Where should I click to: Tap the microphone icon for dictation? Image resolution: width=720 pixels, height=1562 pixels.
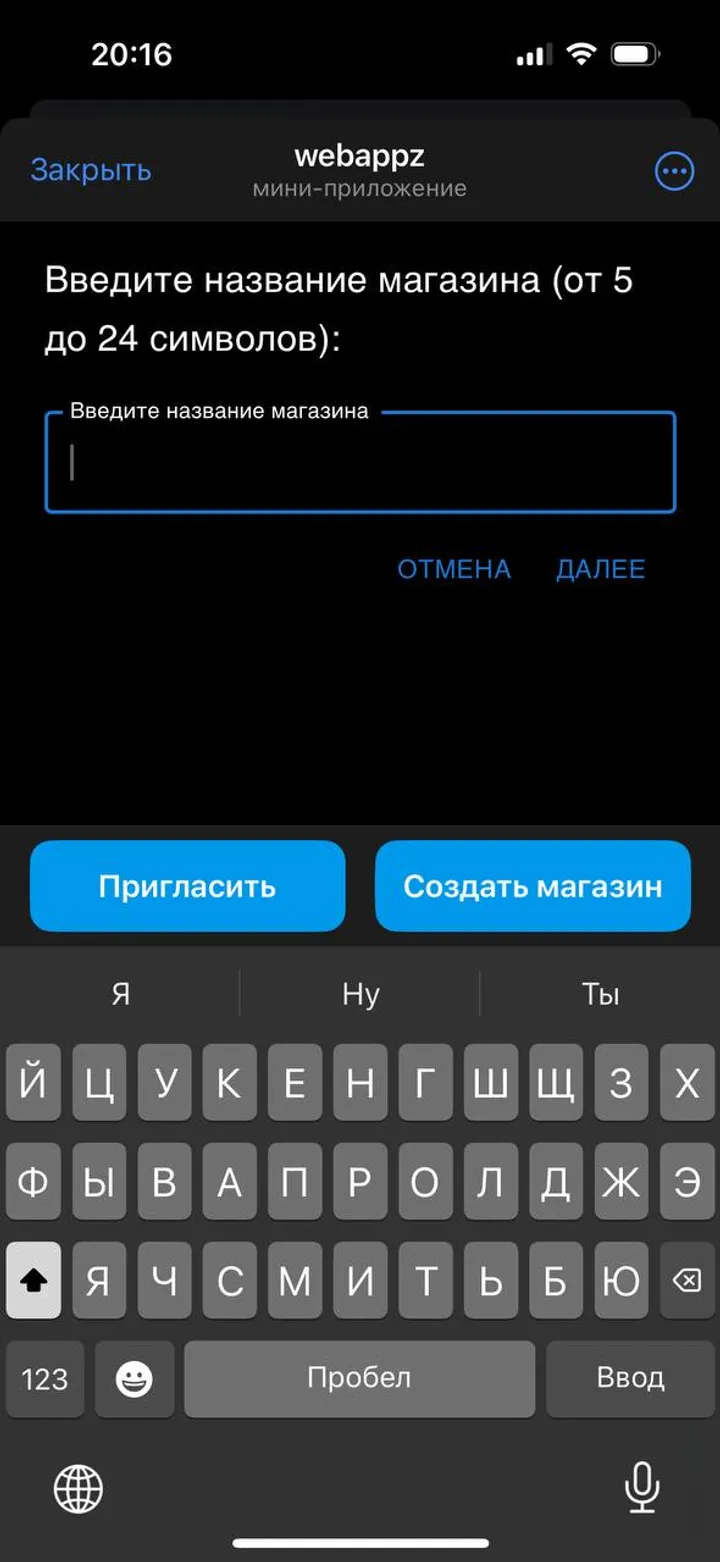tap(641, 1489)
